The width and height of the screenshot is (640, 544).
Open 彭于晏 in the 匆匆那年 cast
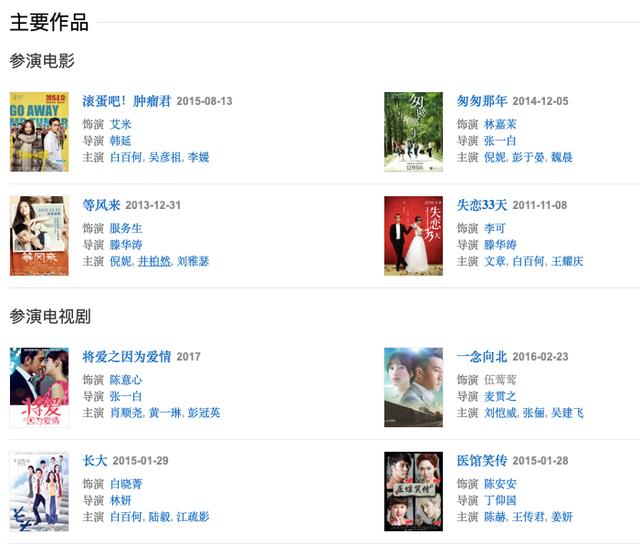pyautogui.click(x=528, y=157)
